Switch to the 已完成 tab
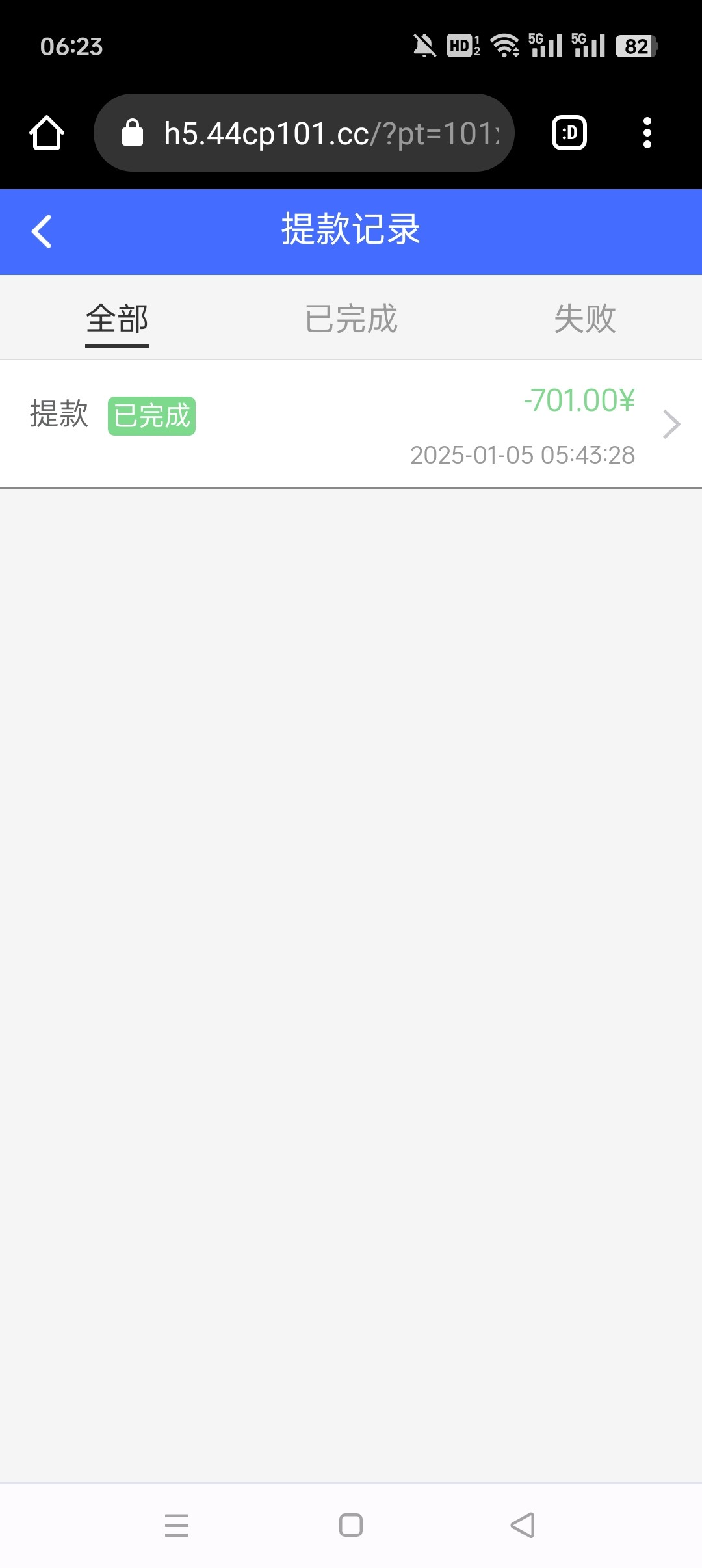Viewport: 702px width, 1568px height. pyautogui.click(x=351, y=319)
